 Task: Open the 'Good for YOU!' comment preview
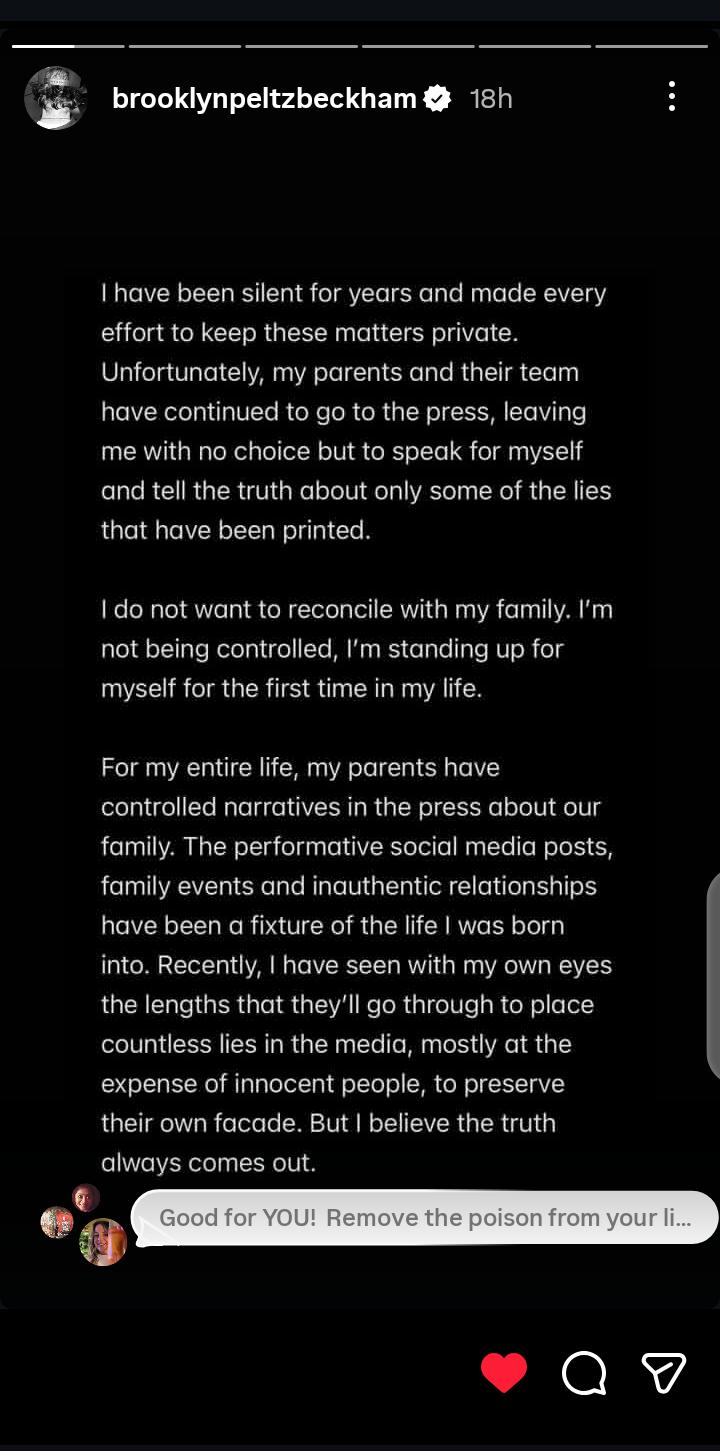(x=424, y=1217)
